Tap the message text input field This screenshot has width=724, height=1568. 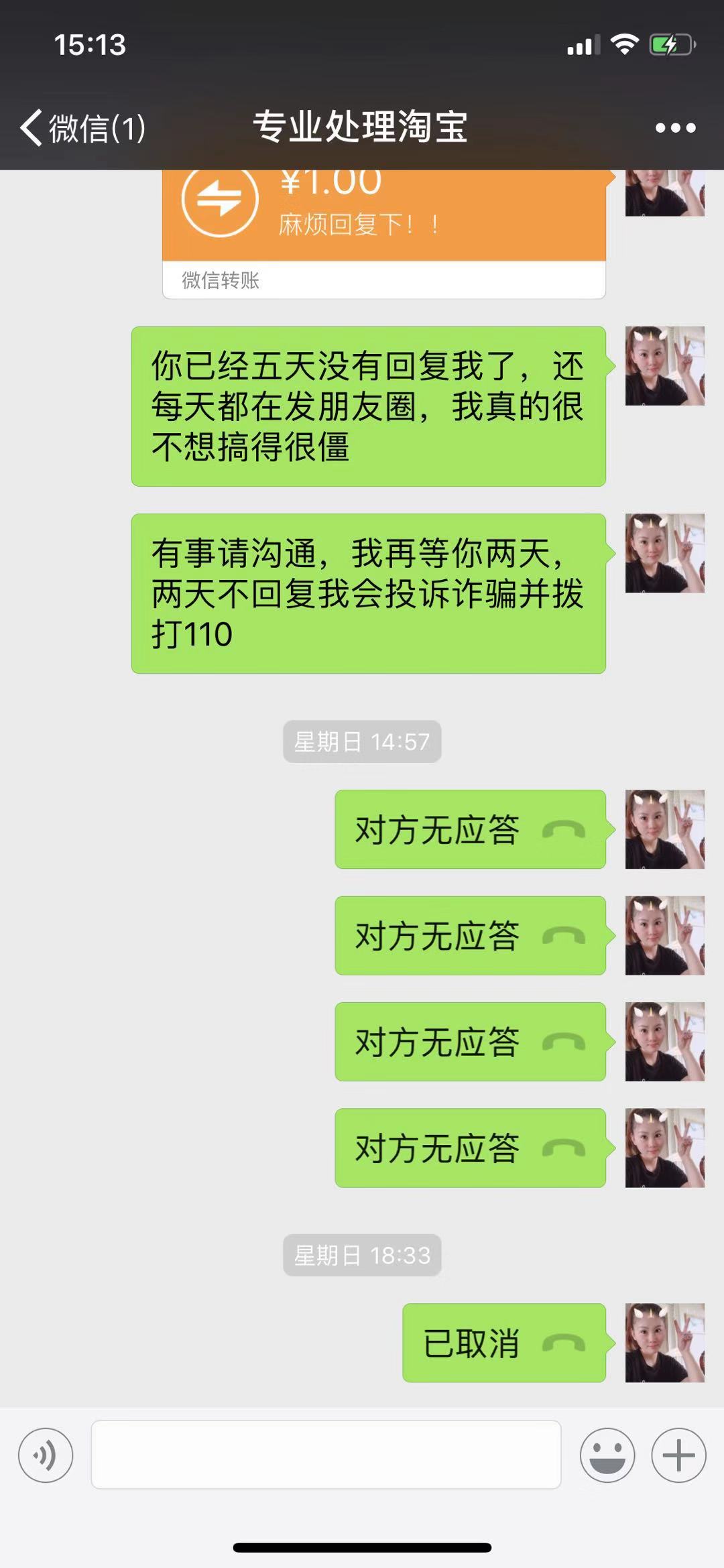326,1455
